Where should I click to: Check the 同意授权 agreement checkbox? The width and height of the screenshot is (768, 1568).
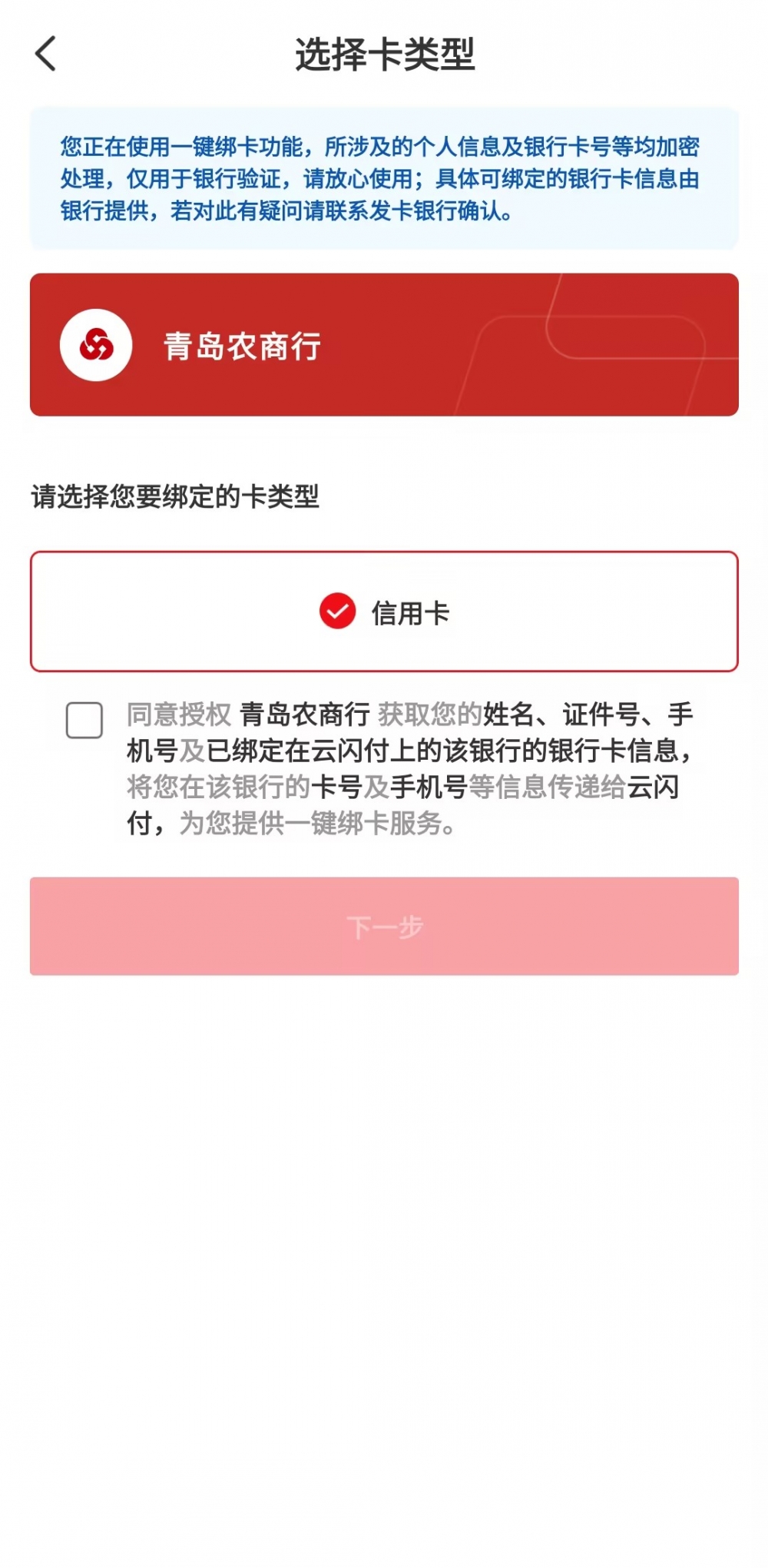(84, 720)
